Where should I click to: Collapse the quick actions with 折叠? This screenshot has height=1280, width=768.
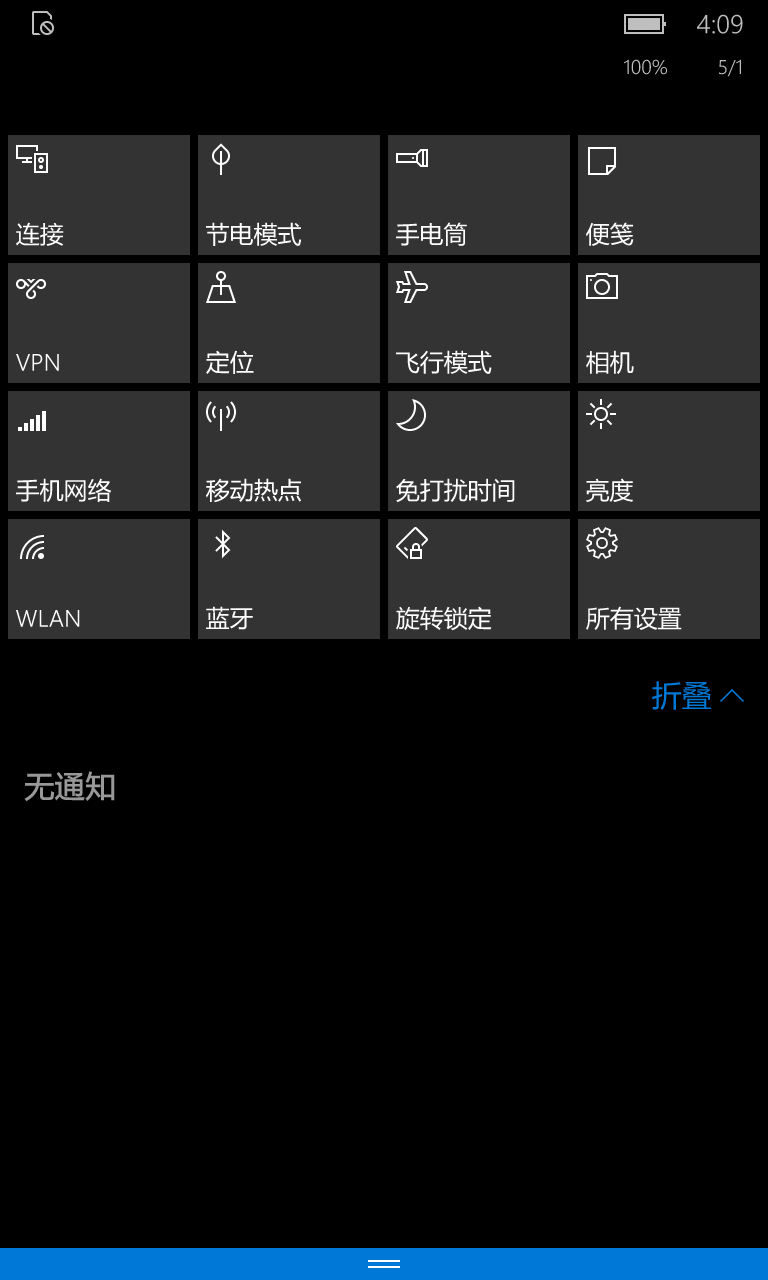click(x=698, y=696)
